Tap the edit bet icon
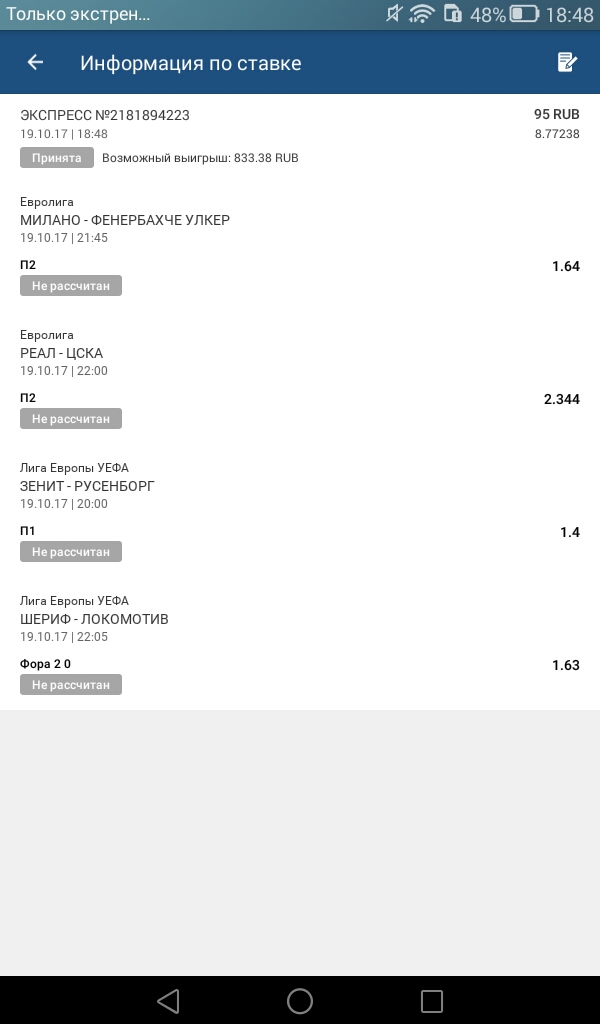 (x=567, y=63)
